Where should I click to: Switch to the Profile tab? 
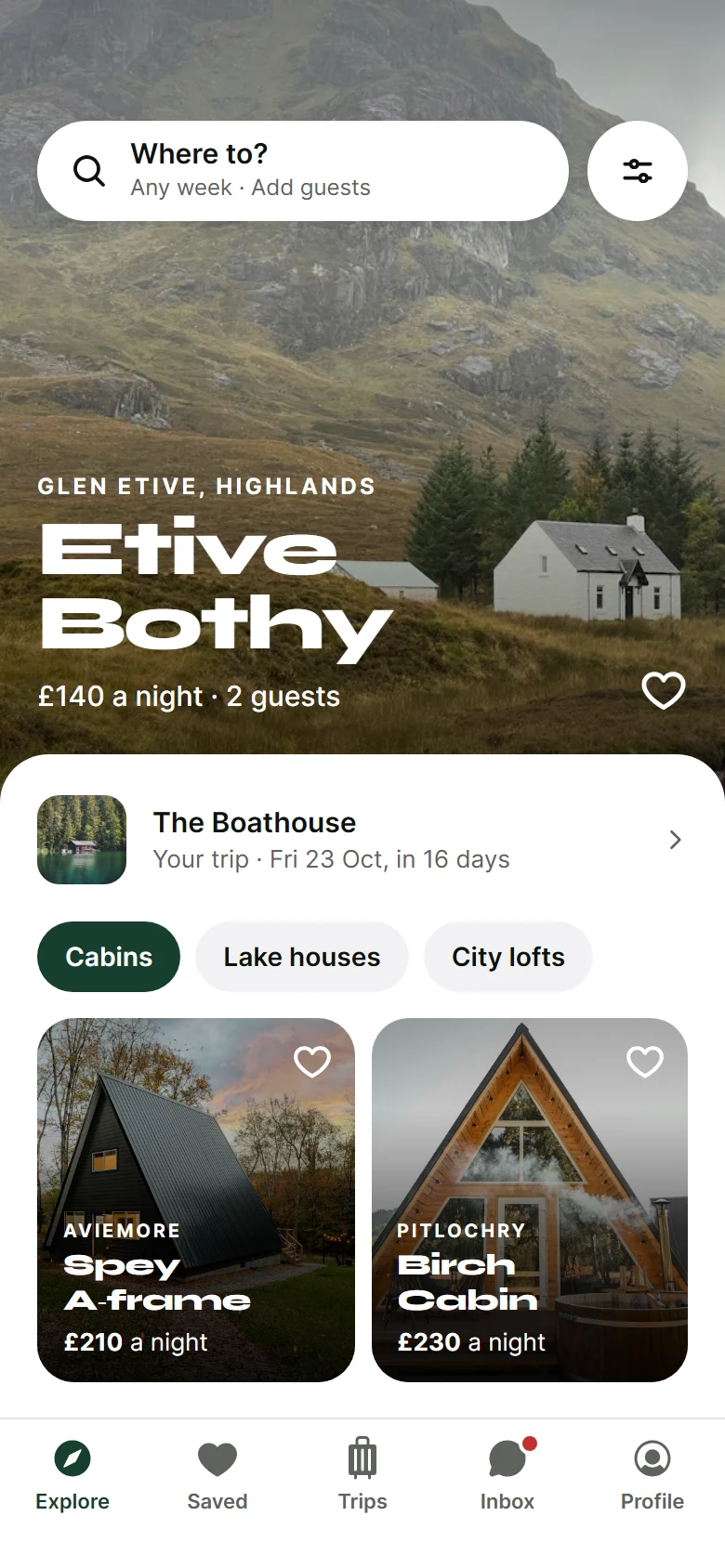[x=652, y=1475]
